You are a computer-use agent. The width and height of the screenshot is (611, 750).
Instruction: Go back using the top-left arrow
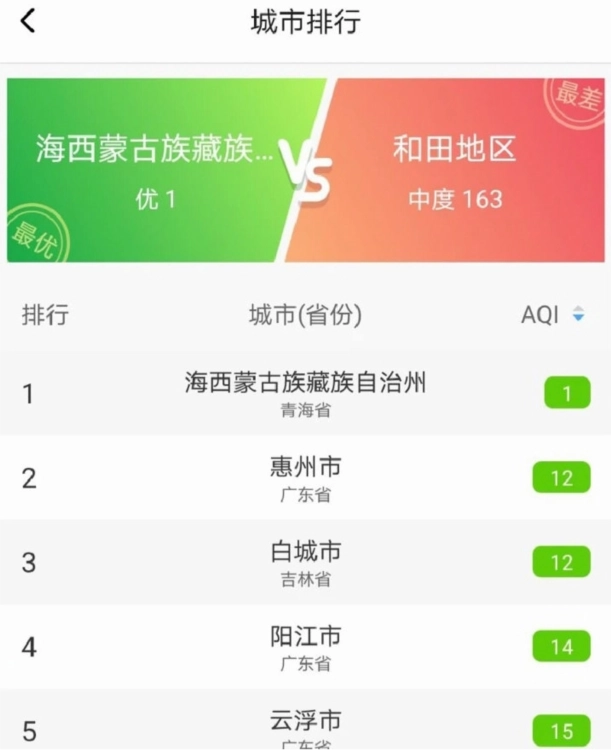[x=28, y=21]
